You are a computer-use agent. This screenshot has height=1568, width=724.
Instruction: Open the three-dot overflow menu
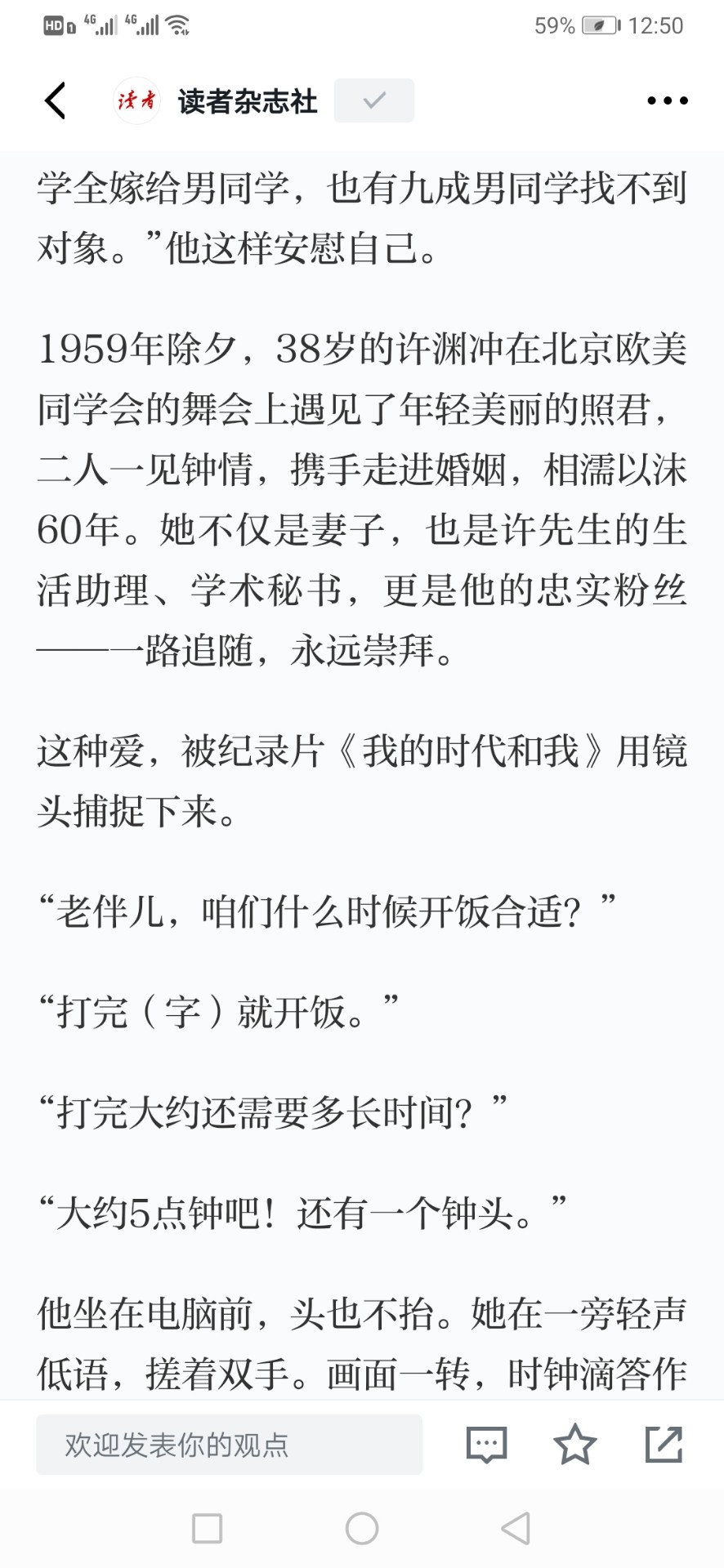[667, 100]
